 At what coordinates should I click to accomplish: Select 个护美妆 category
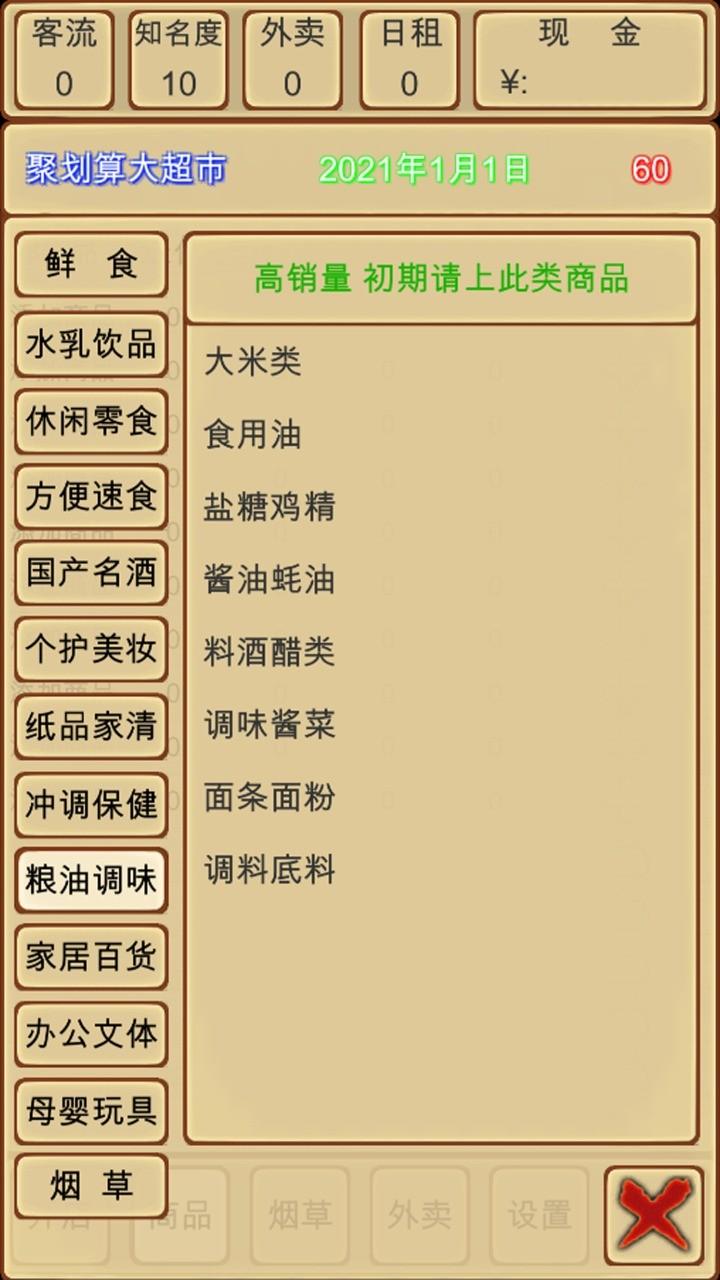[91, 650]
